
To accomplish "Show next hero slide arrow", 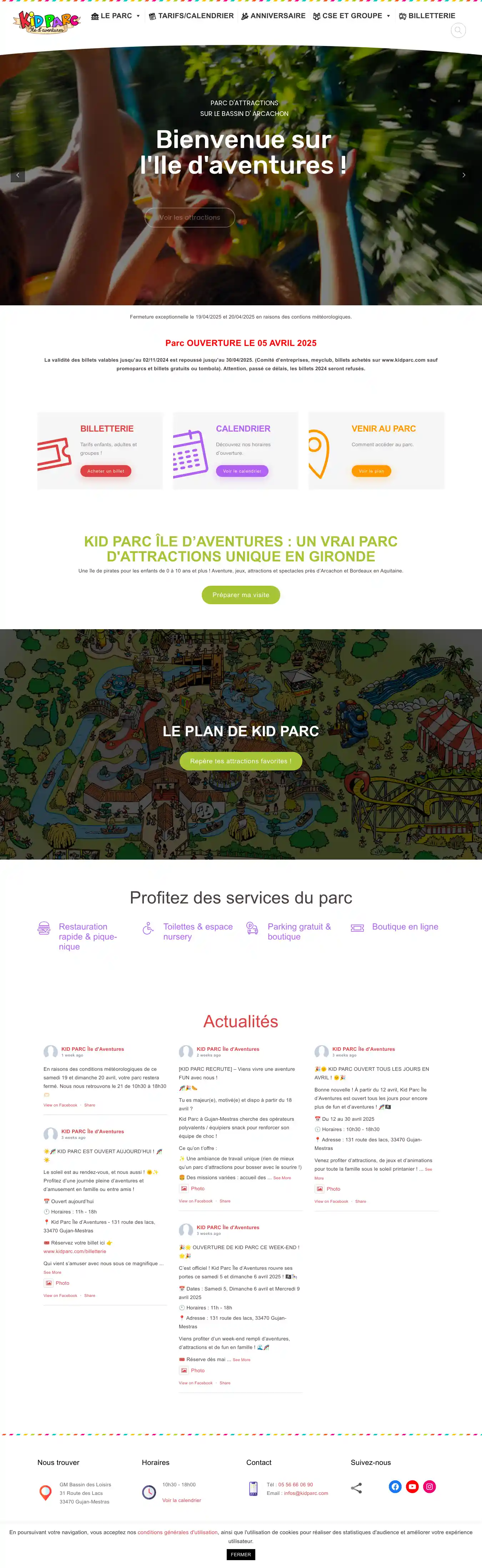I will (464, 175).
